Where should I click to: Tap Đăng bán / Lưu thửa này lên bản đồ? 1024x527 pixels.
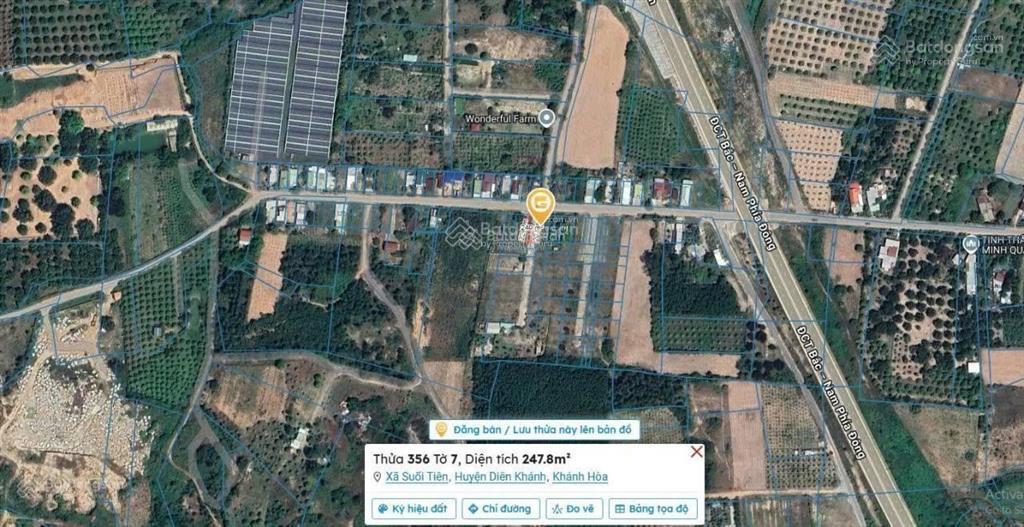click(535, 429)
